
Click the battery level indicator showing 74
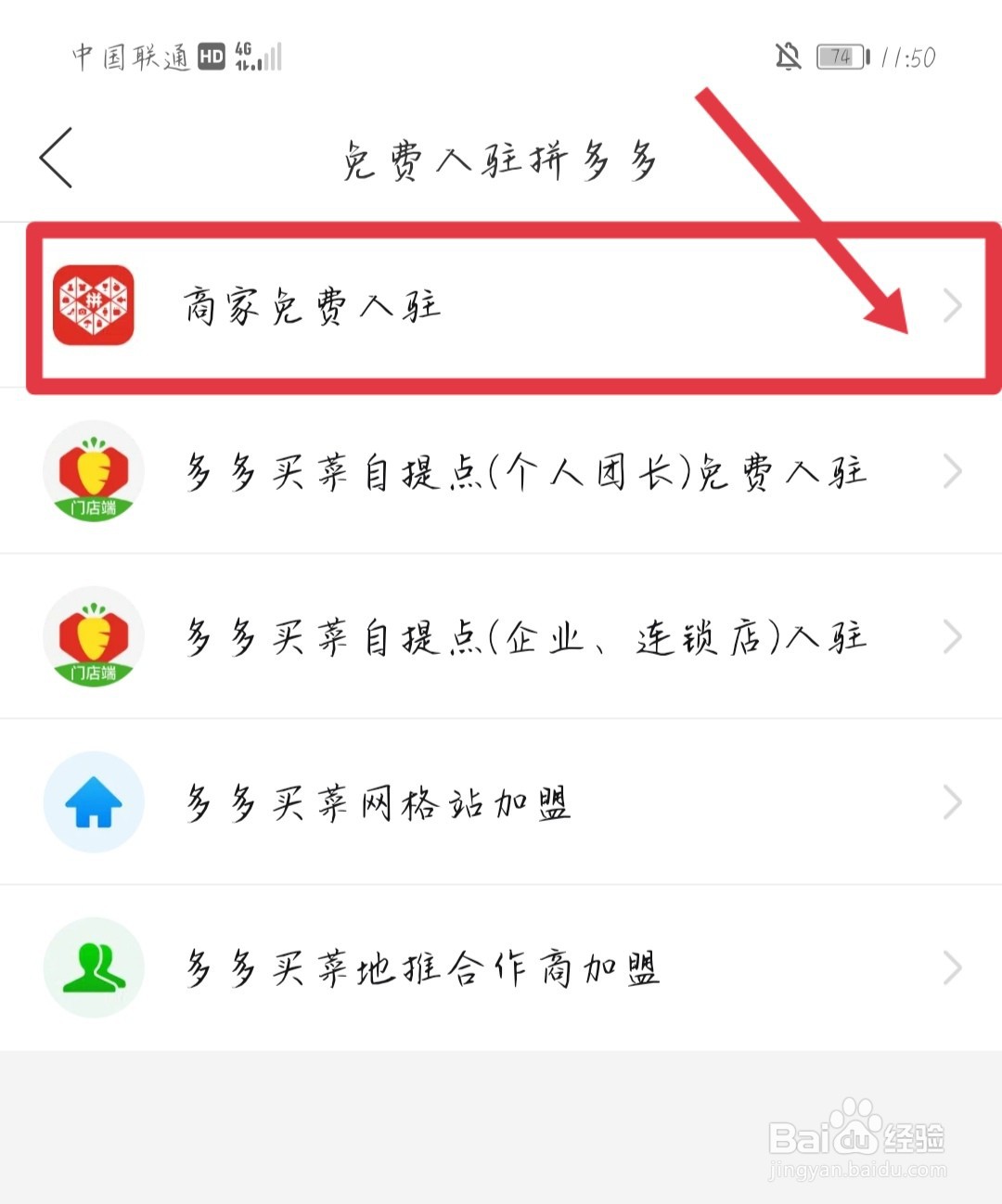839,56
